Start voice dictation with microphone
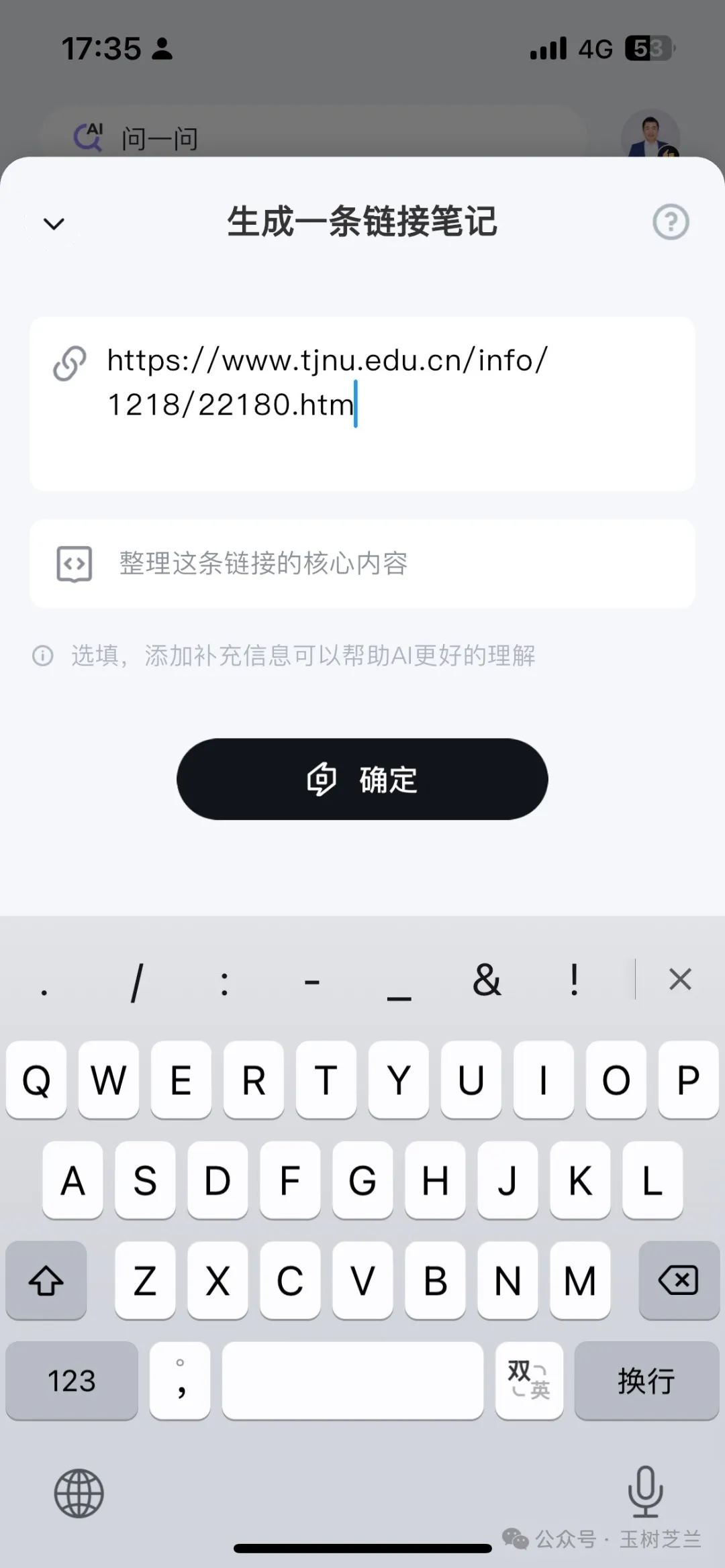This screenshot has height=1568, width=725. 645,1491
